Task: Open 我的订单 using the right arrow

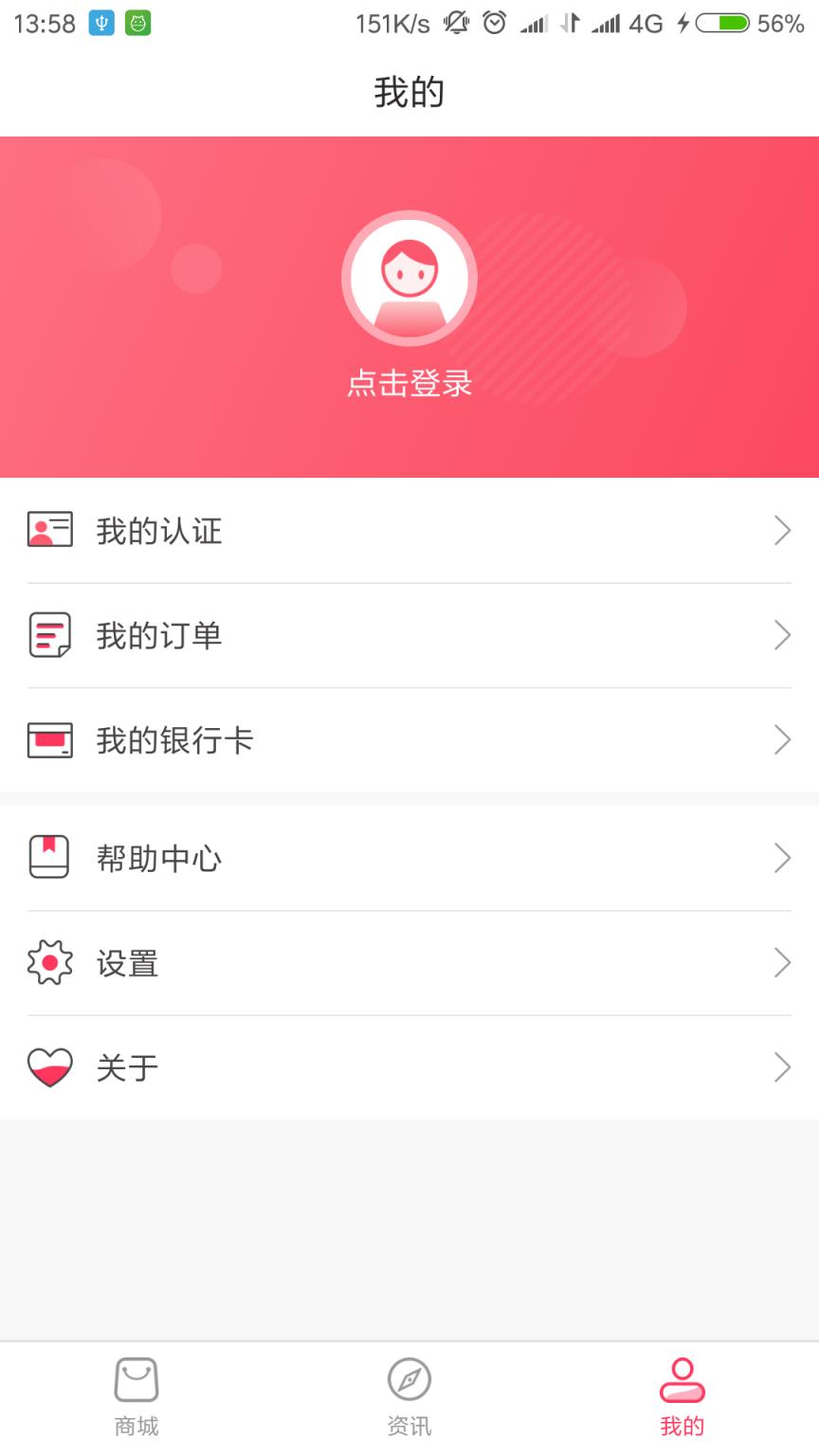Action: pyautogui.click(x=781, y=635)
